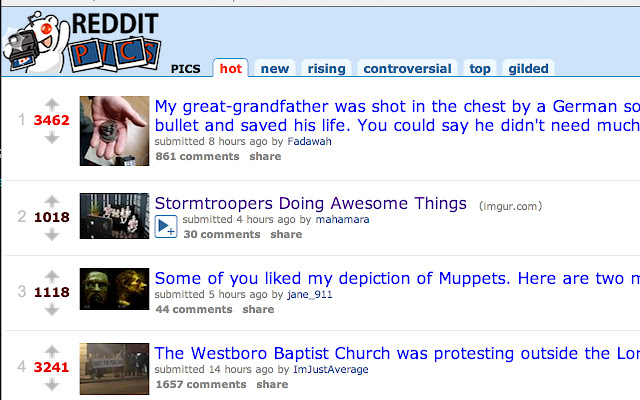Screen dimensions: 640x400
Task: Open Stormtroopers Doing Awesome Things post
Action: point(310,204)
